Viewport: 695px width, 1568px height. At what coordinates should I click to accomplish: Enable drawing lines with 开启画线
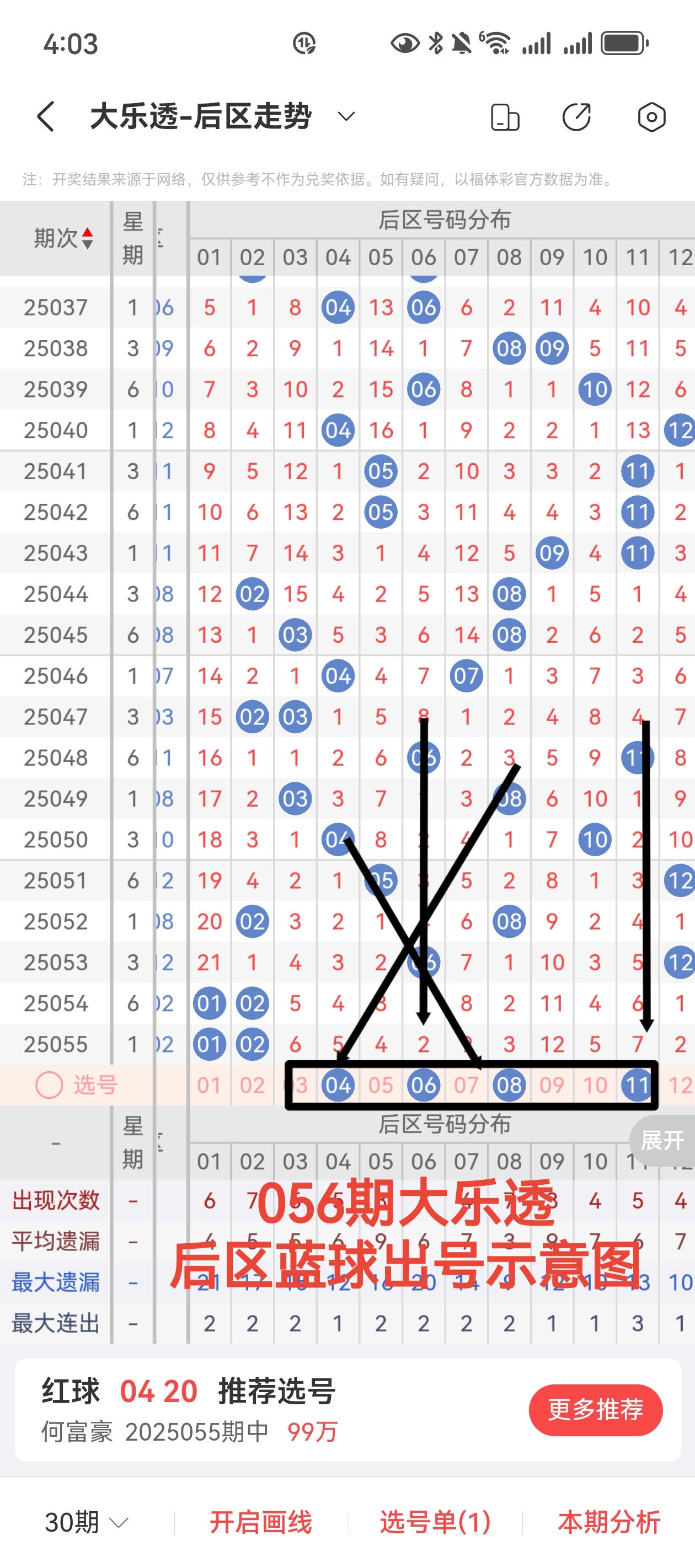coord(261,1522)
